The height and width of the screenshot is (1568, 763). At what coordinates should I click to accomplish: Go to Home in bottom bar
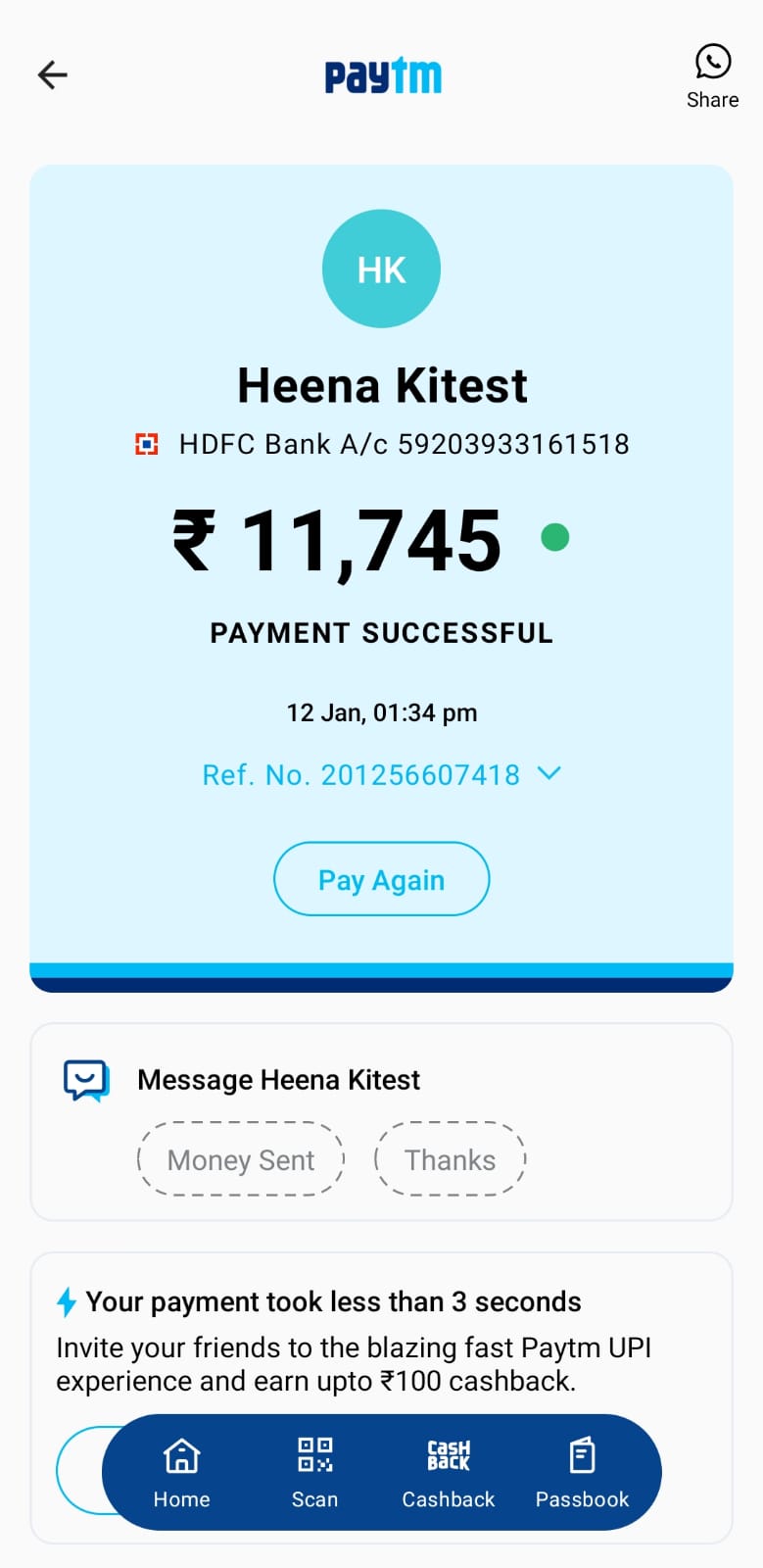[x=181, y=1472]
